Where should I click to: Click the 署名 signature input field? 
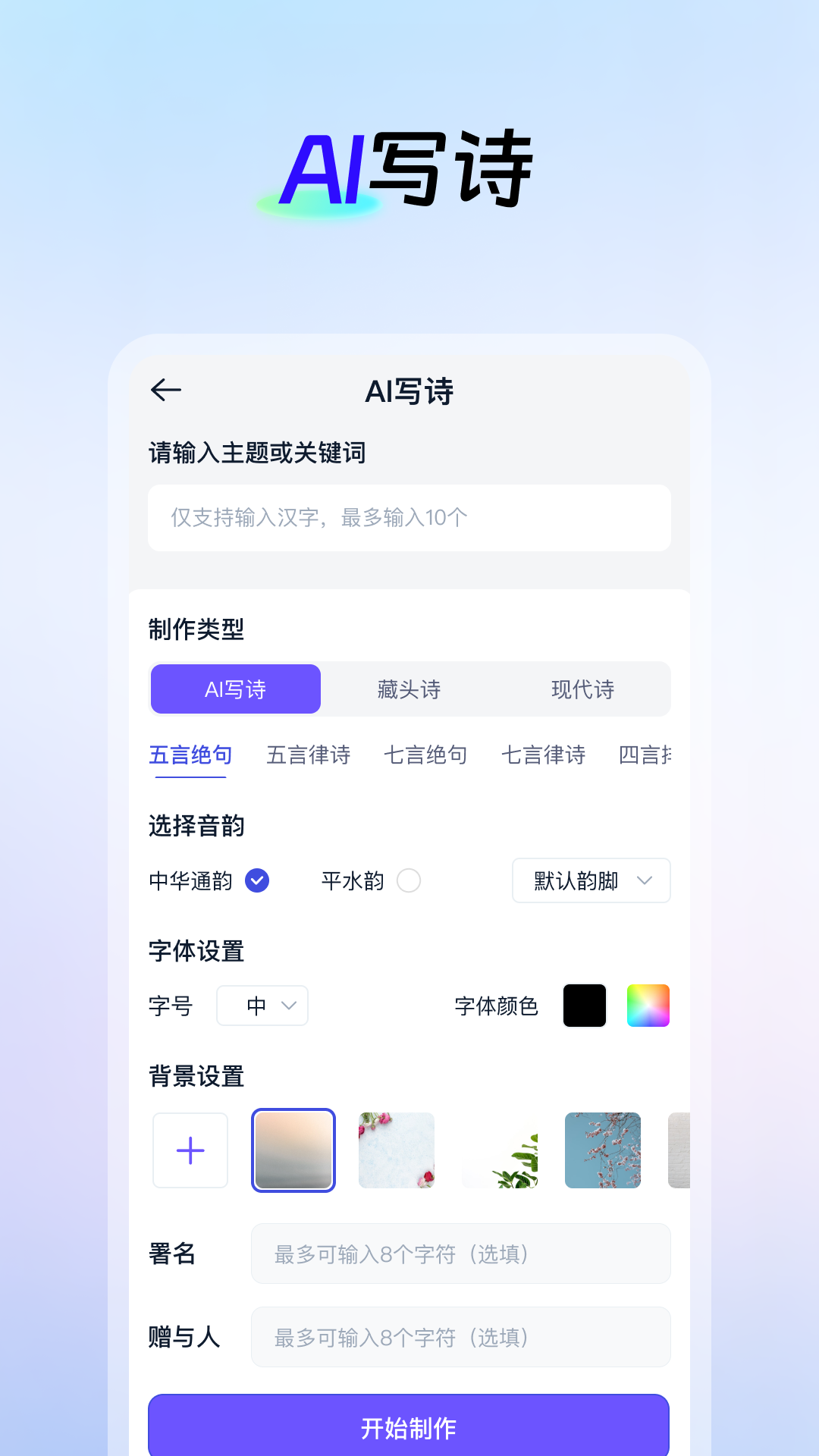point(460,1254)
